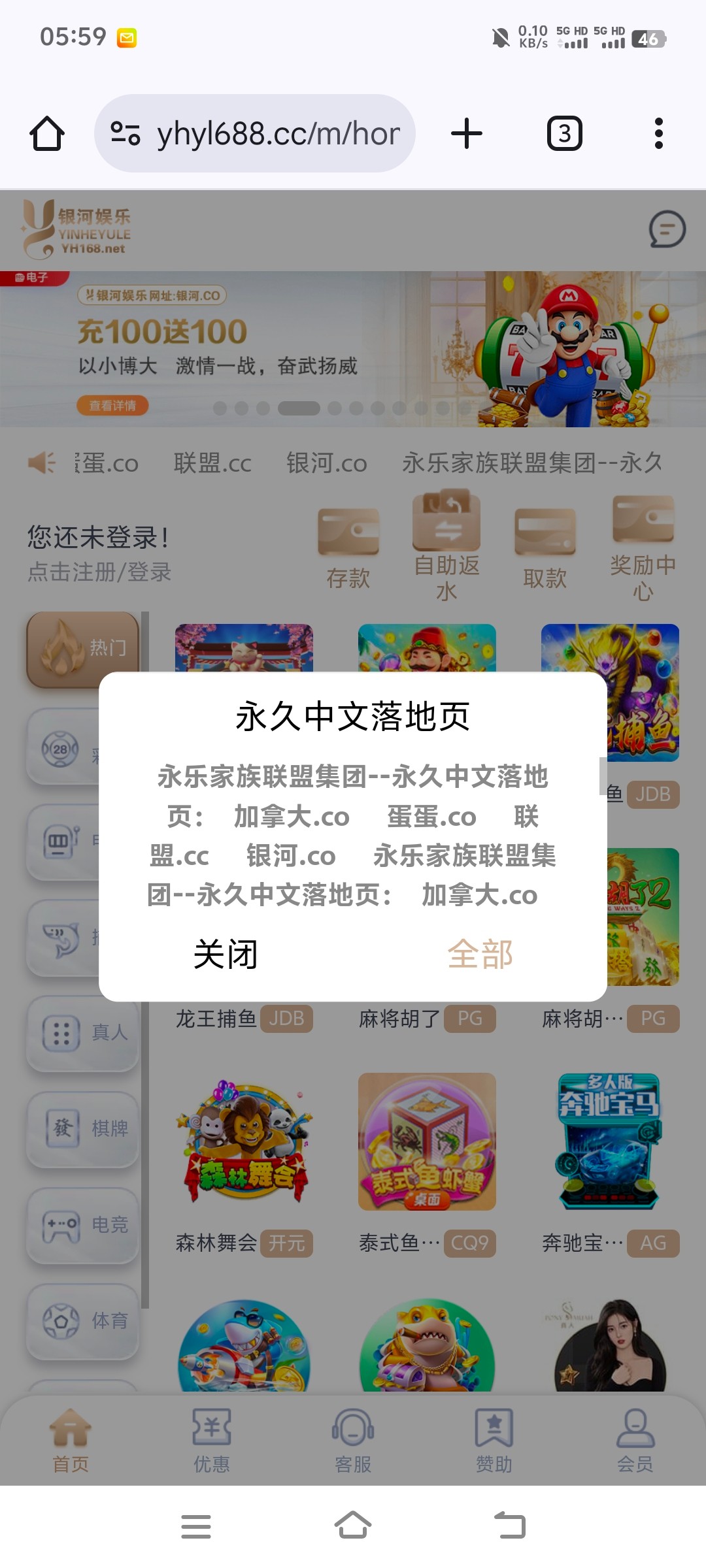Open the browser overflow menu
Screen dimensions: 706x1568
pyautogui.click(x=658, y=134)
